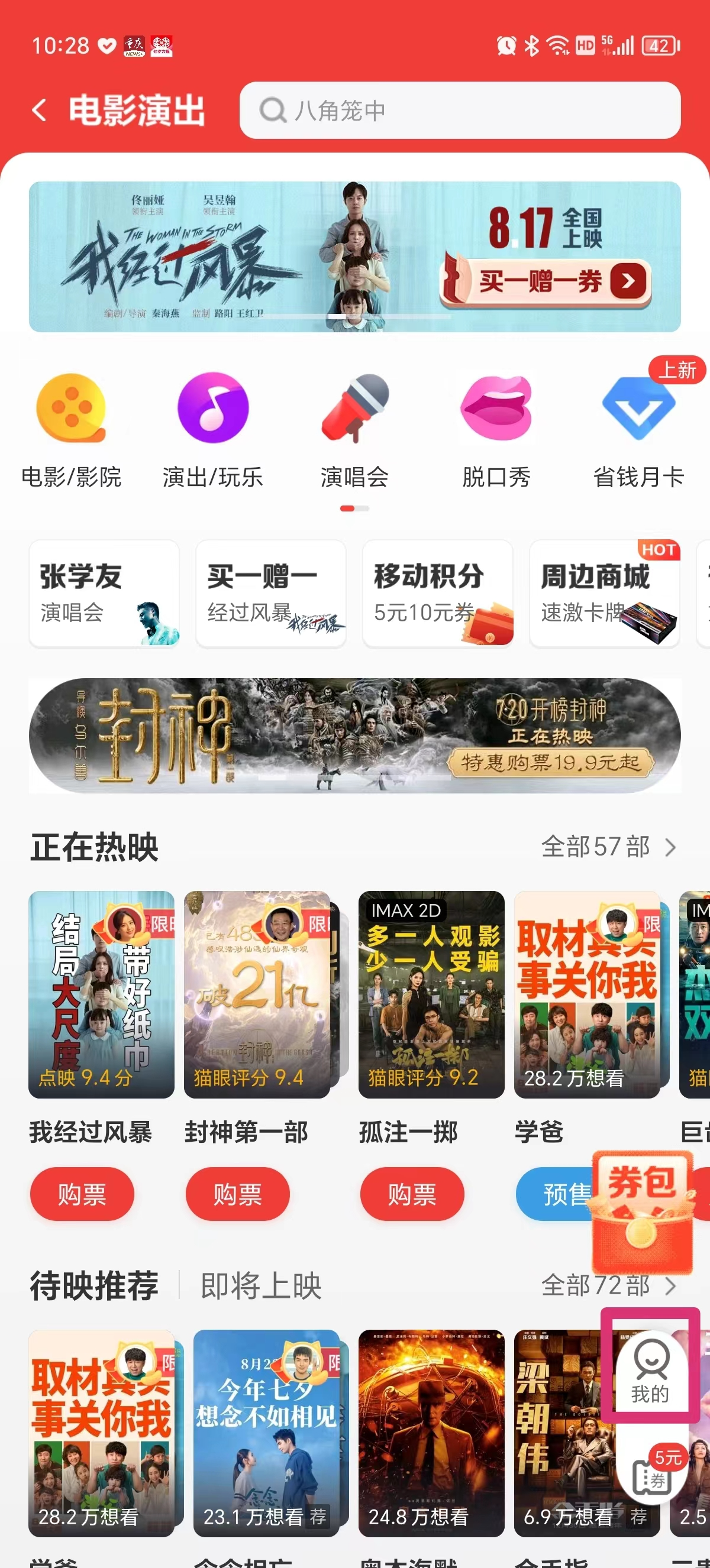View all 57 正在热映 movies
The width and height of the screenshot is (710, 1568).
coord(608,847)
